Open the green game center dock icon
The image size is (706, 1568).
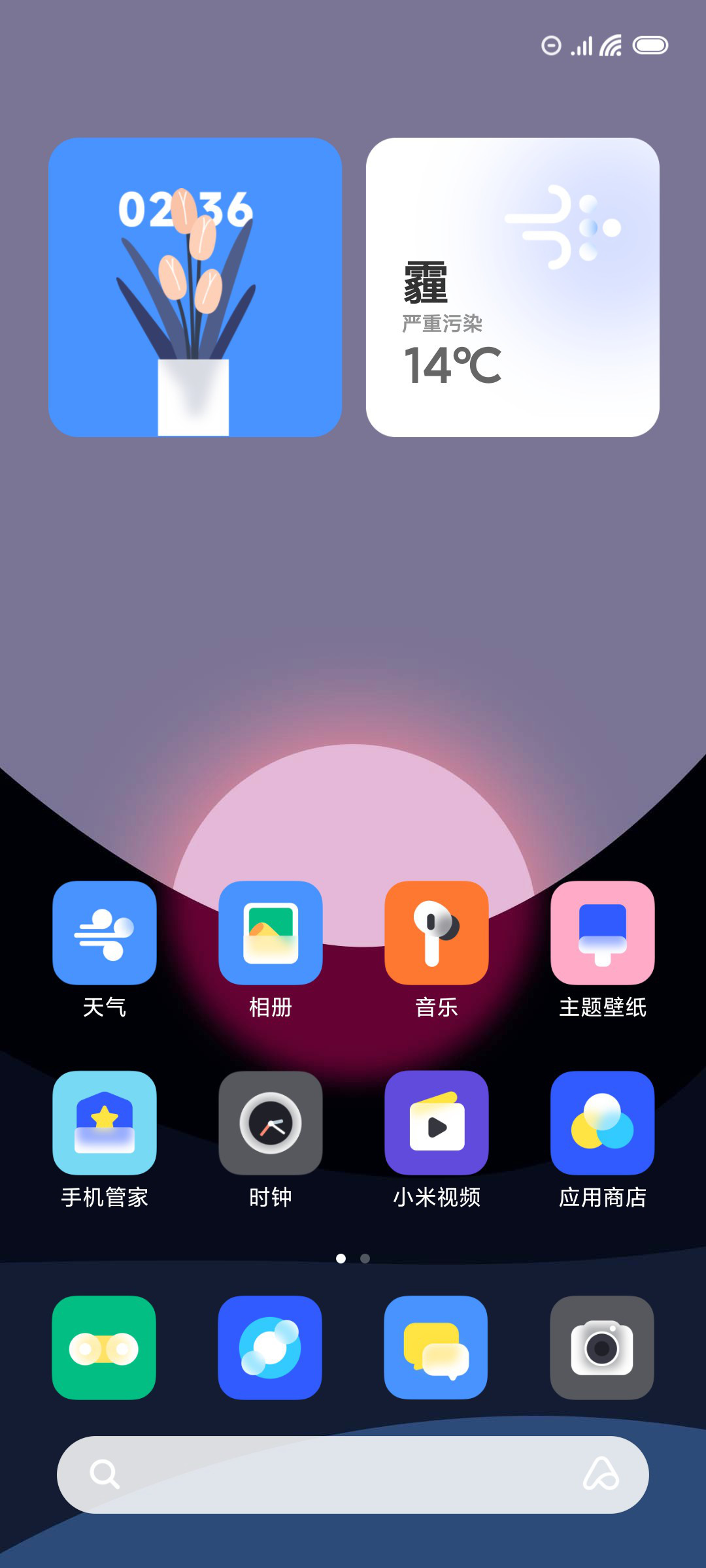[x=104, y=1348]
